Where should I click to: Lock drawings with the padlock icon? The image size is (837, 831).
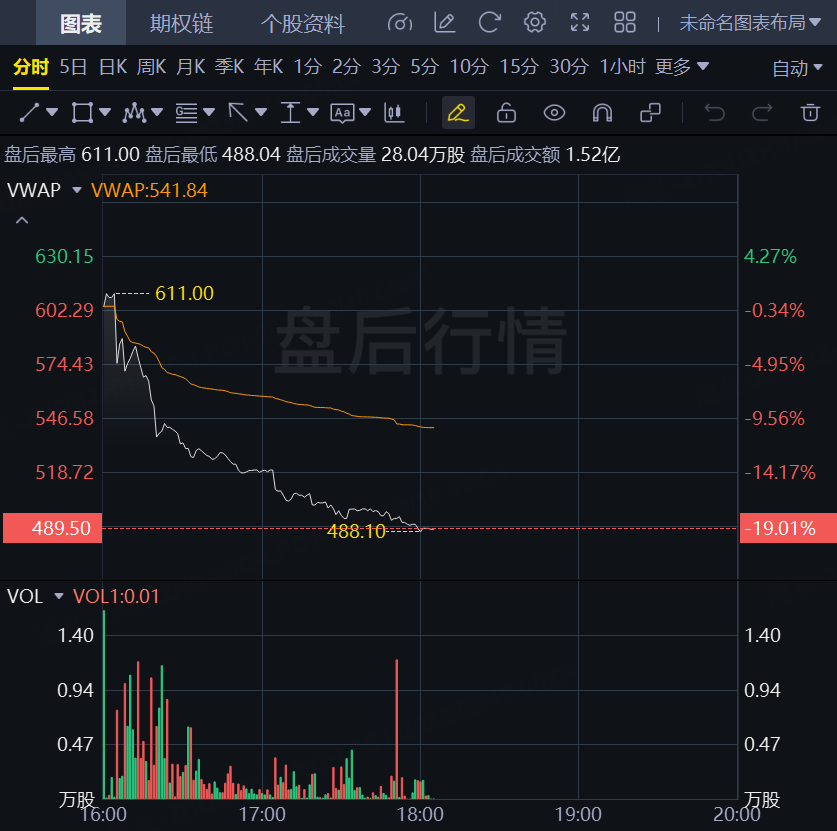(506, 112)
